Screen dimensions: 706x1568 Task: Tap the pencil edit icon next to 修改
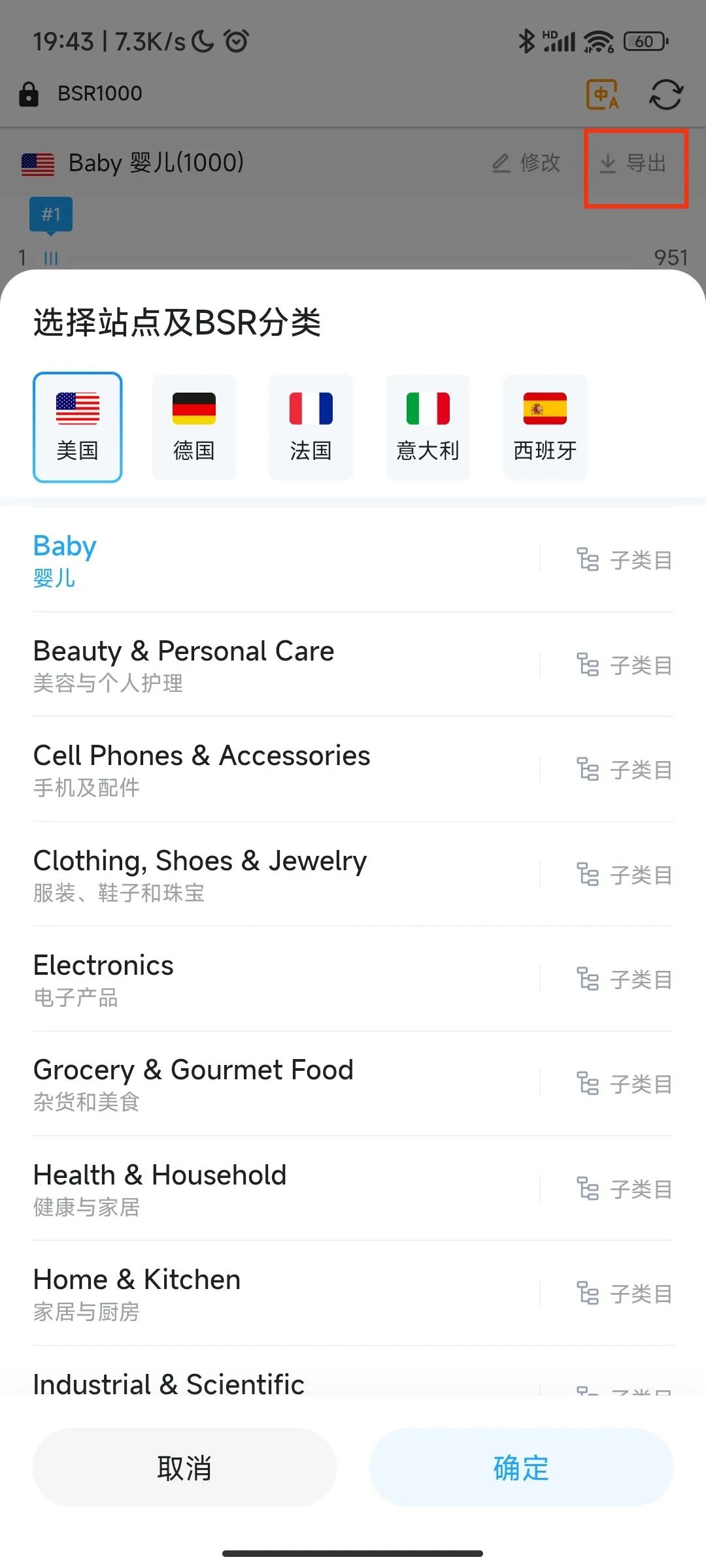pos(502,163)
